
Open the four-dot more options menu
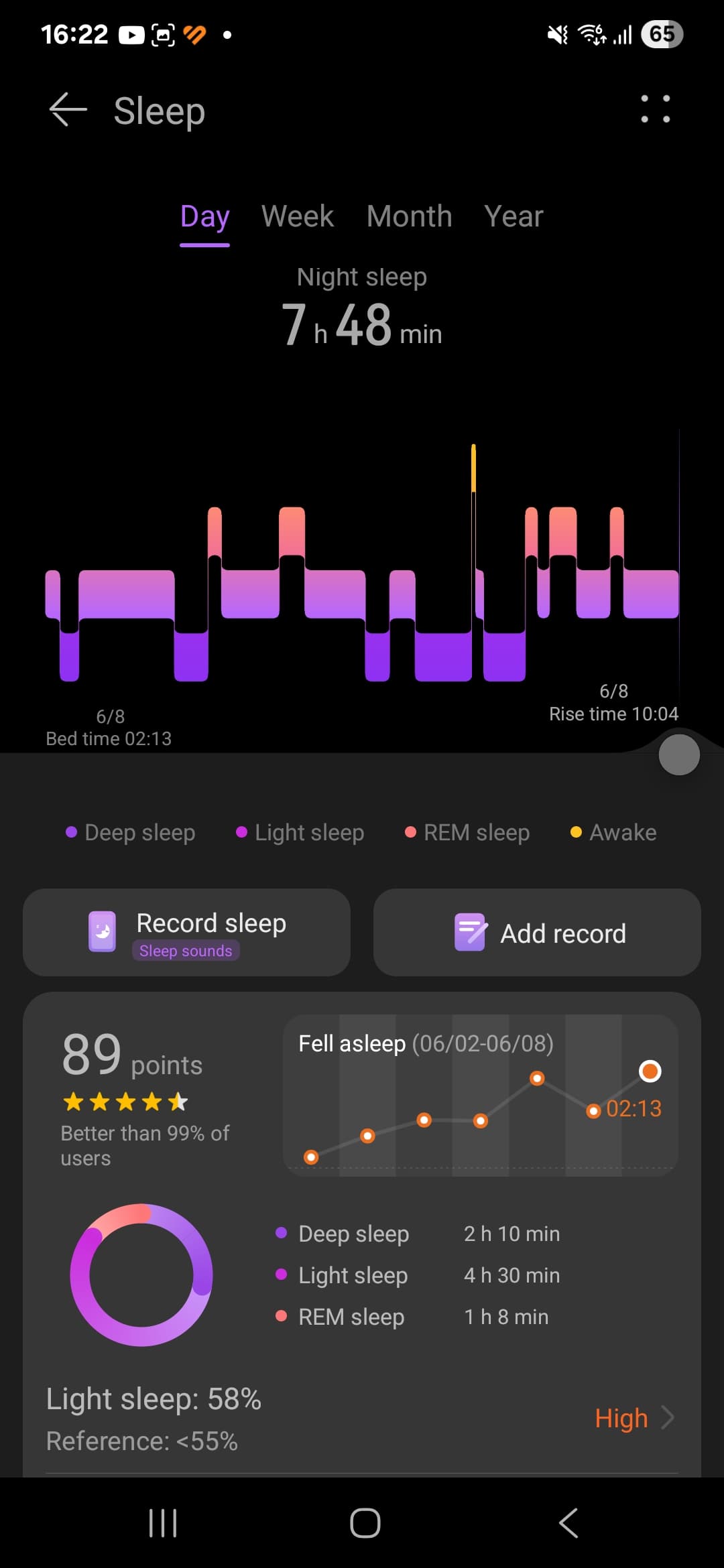tap(655, 109)
